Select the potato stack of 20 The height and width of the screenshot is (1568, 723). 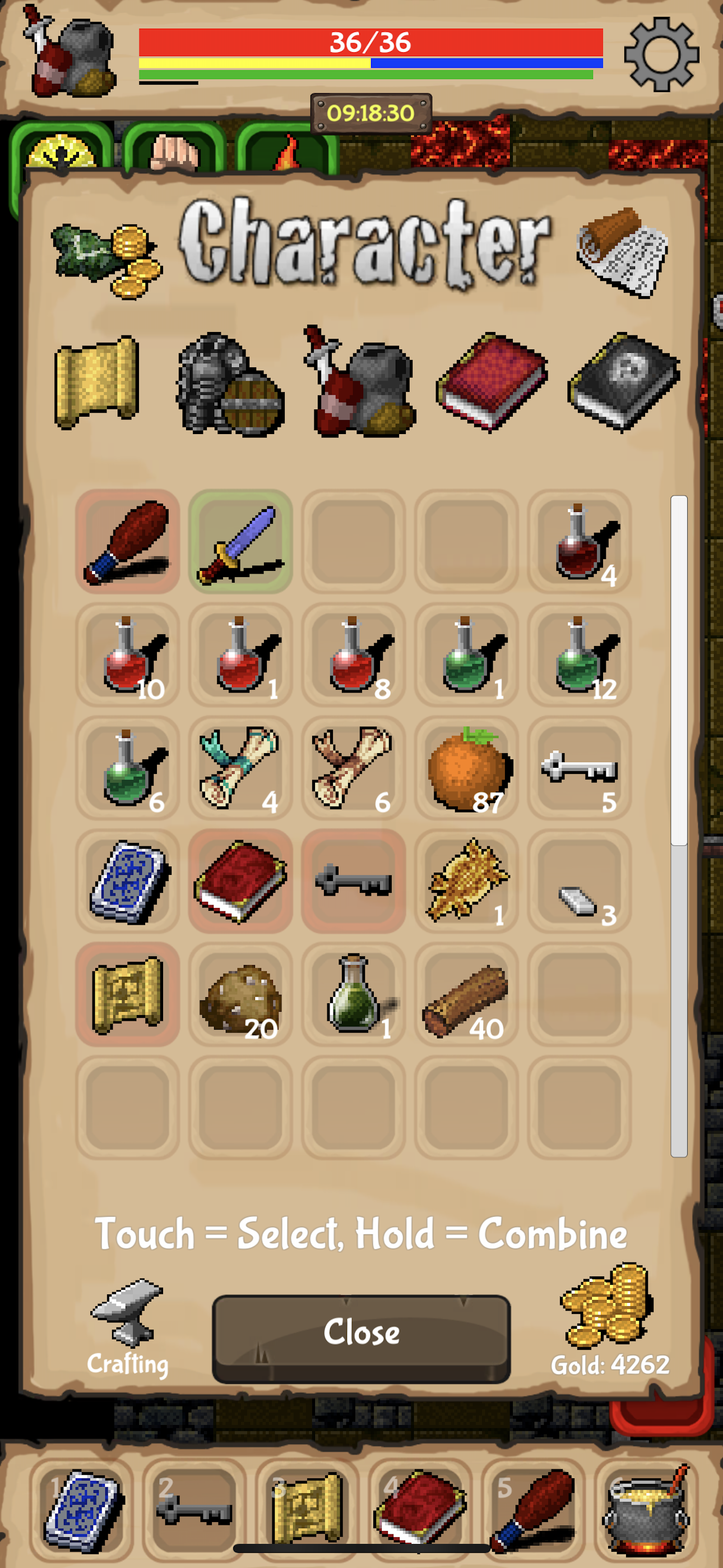point(240,995)
